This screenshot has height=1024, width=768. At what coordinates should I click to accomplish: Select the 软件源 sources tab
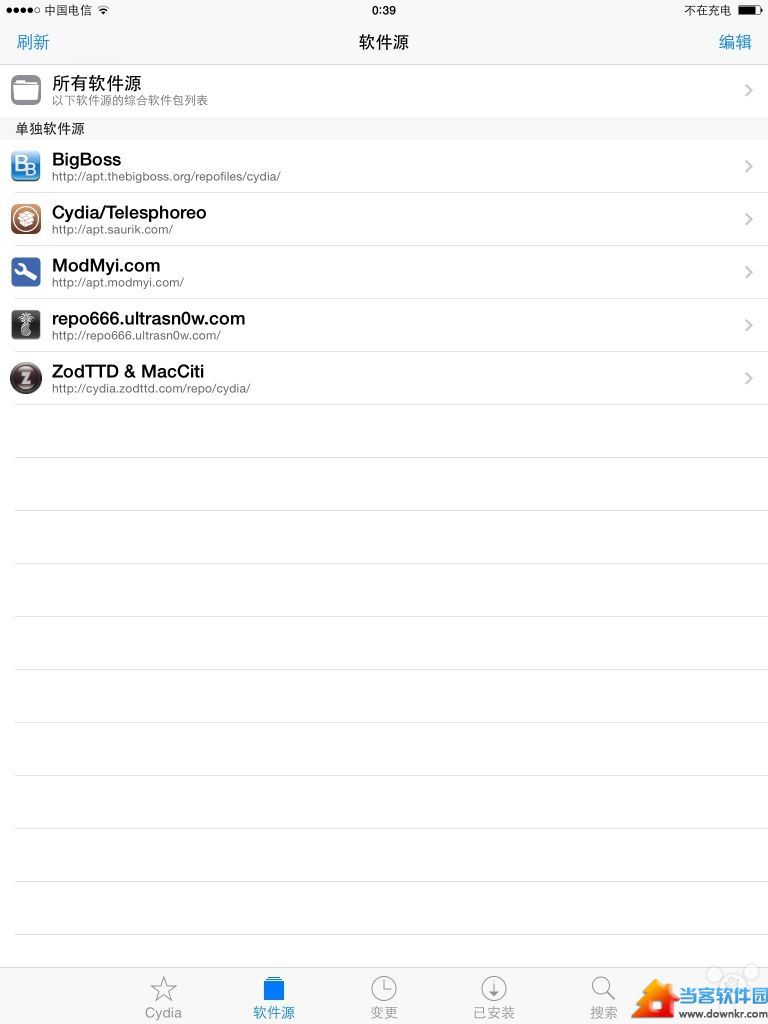(274, 997)
